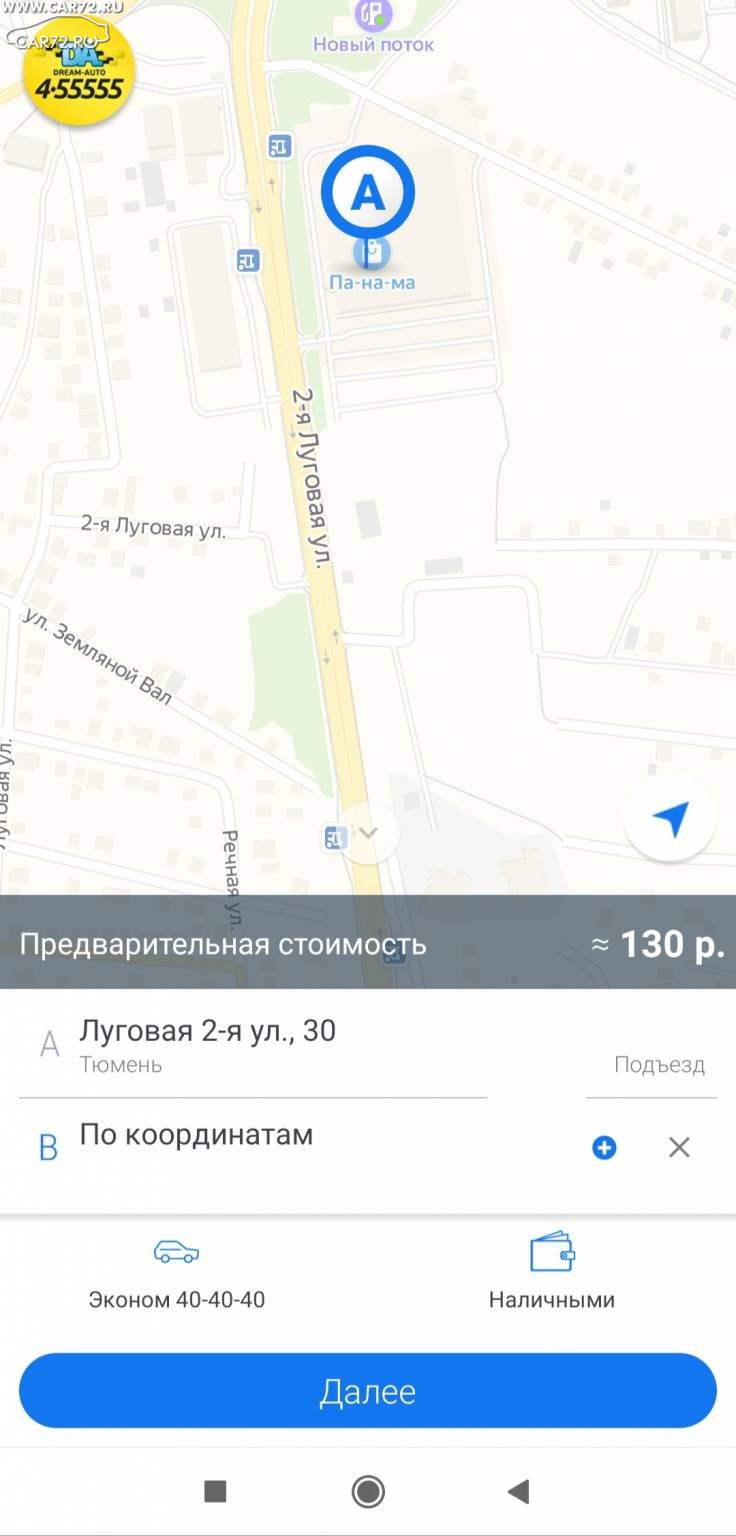Center map on my location
This screenshot has width=736, height=1536.
[670, 819]
